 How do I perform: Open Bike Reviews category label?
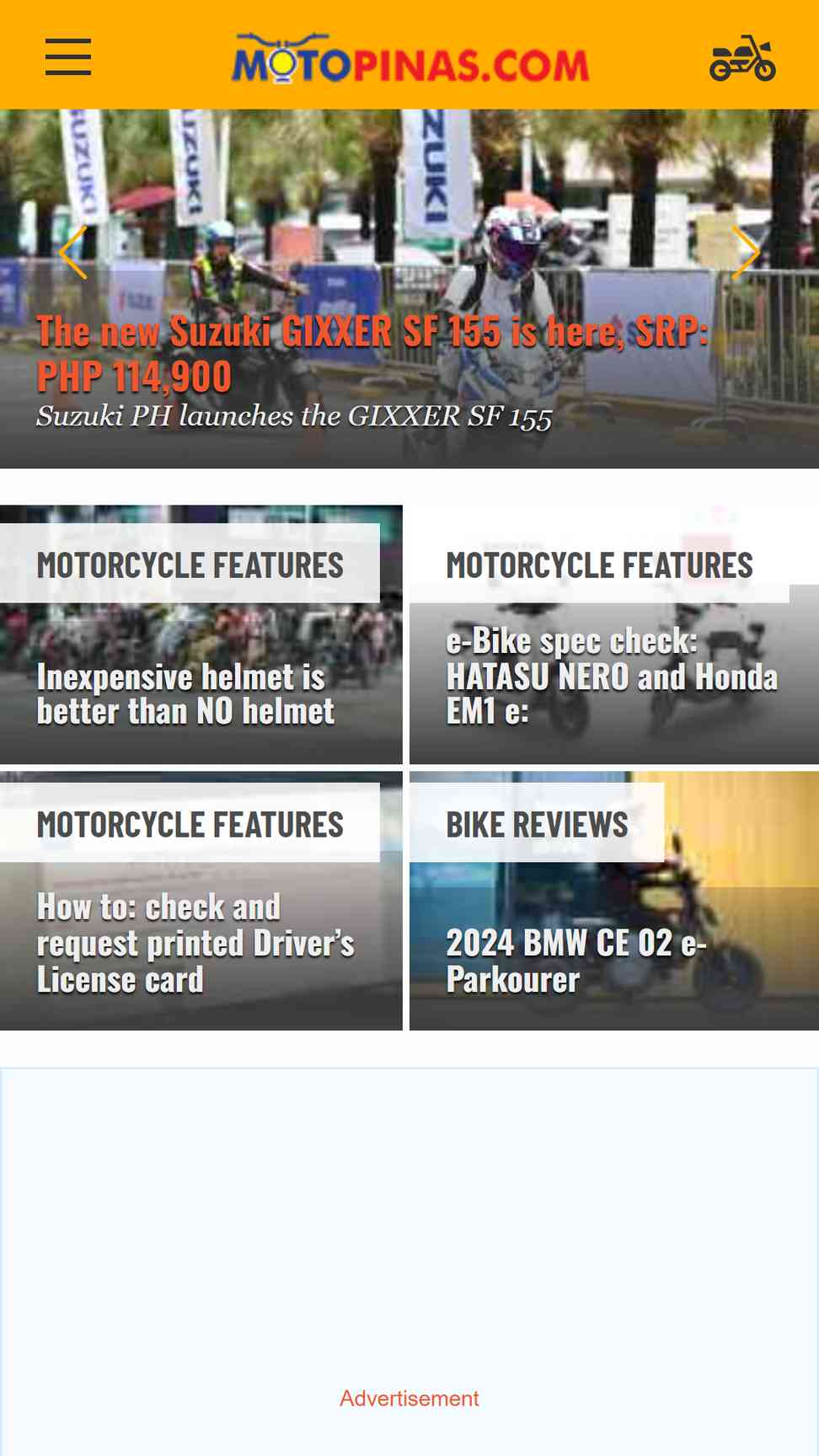[x=537, y=824]
